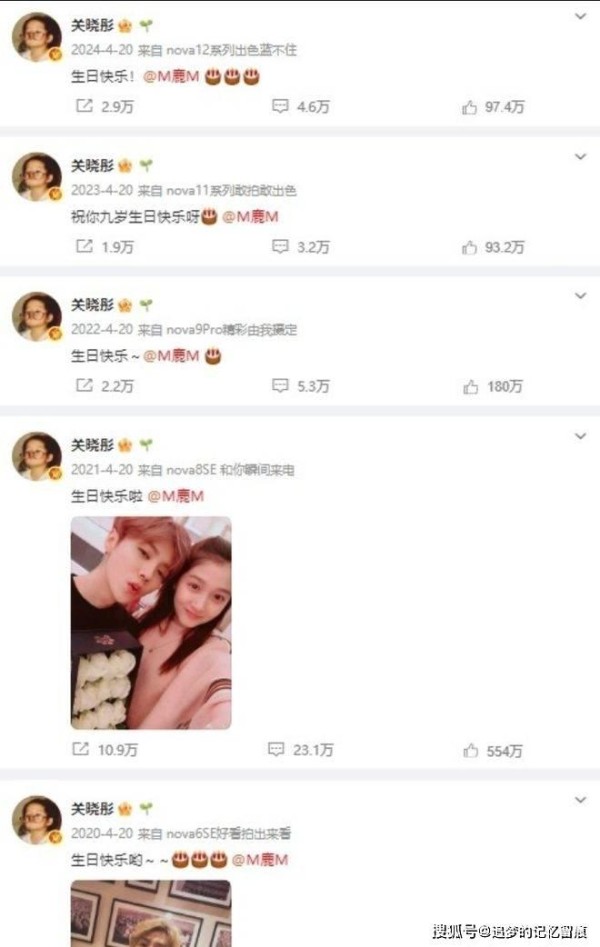
Task: Open options chevron on the 2024-4-20 post
Action: pos(580,18)
